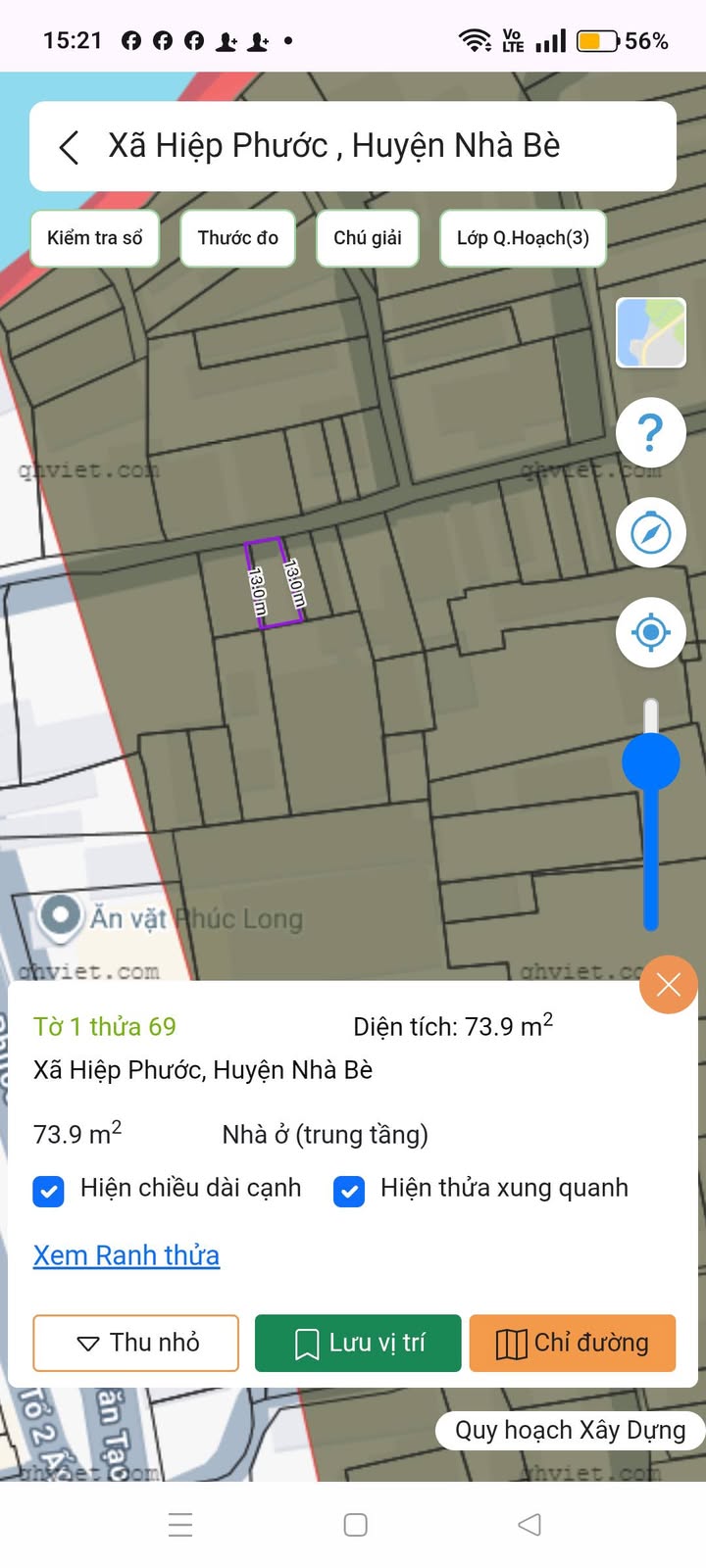This screenshot has height=1568, width=706.
Task: Show the Chú giải legend
Action: coord(368,238)
